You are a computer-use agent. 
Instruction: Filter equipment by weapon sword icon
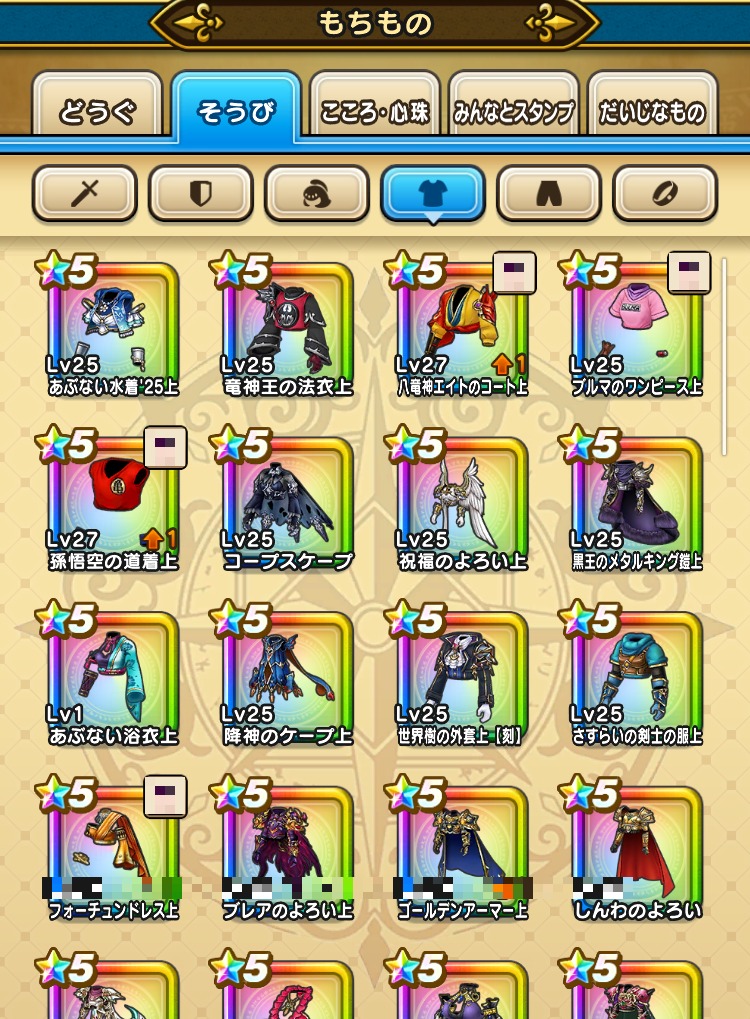pyautogui.click(x=84, y=193)
